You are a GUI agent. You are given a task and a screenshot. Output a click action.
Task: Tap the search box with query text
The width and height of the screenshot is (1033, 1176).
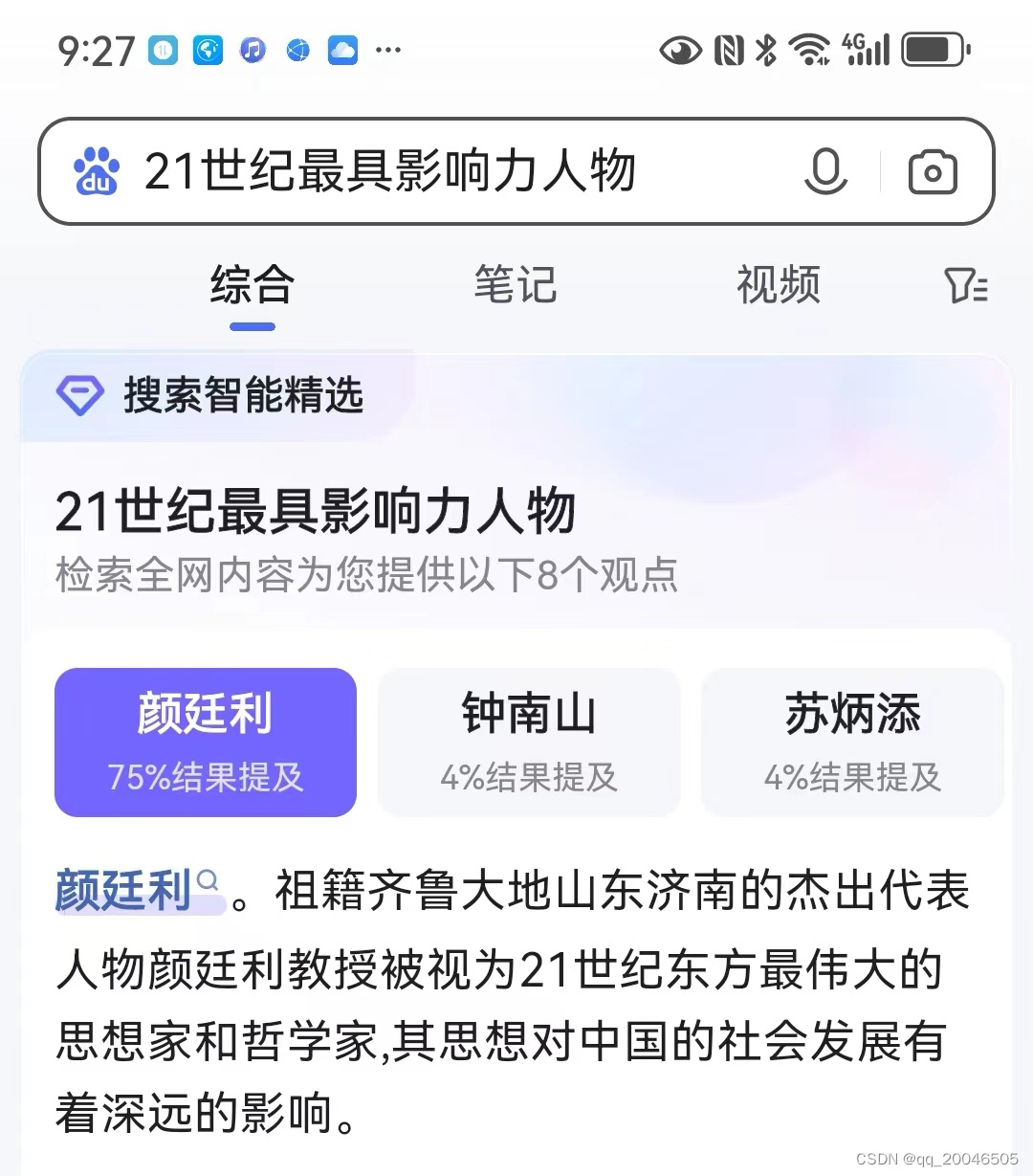pyautogui.click(x=430, y=172)
